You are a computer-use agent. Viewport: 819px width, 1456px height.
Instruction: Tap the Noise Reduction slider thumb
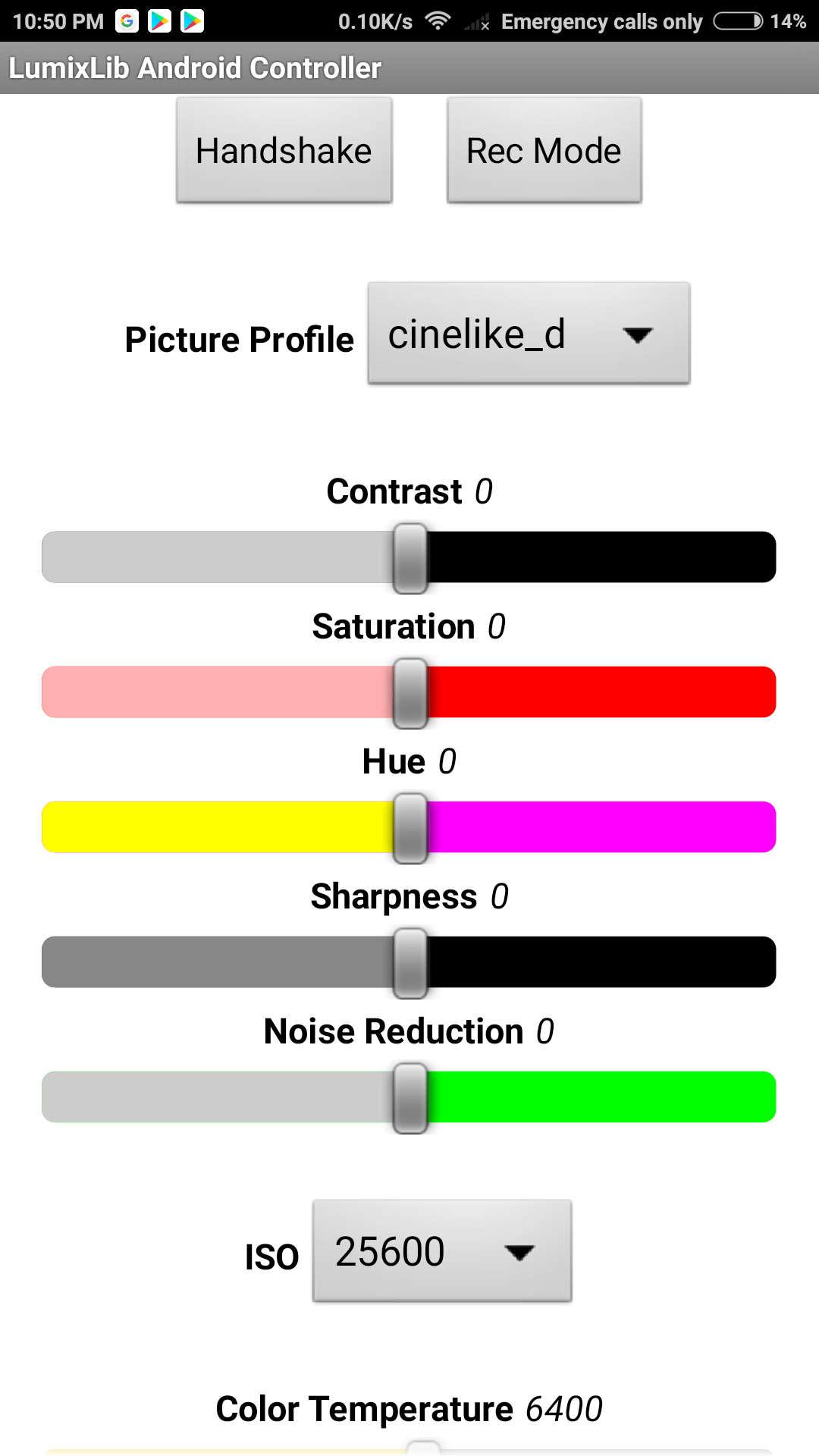point(410,1097)
